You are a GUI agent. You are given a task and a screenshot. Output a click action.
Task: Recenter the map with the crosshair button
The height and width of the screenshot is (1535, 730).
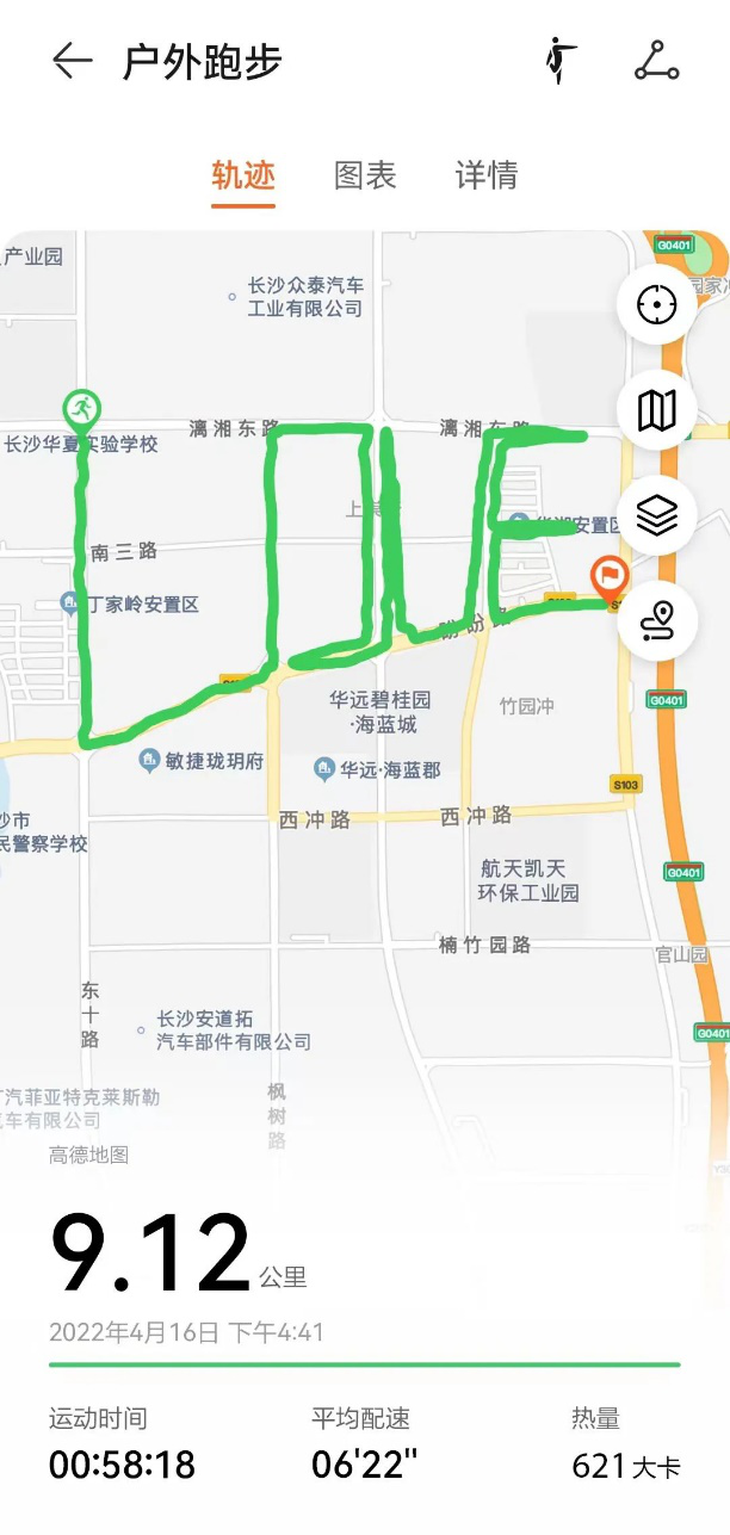tap(657, 304)
